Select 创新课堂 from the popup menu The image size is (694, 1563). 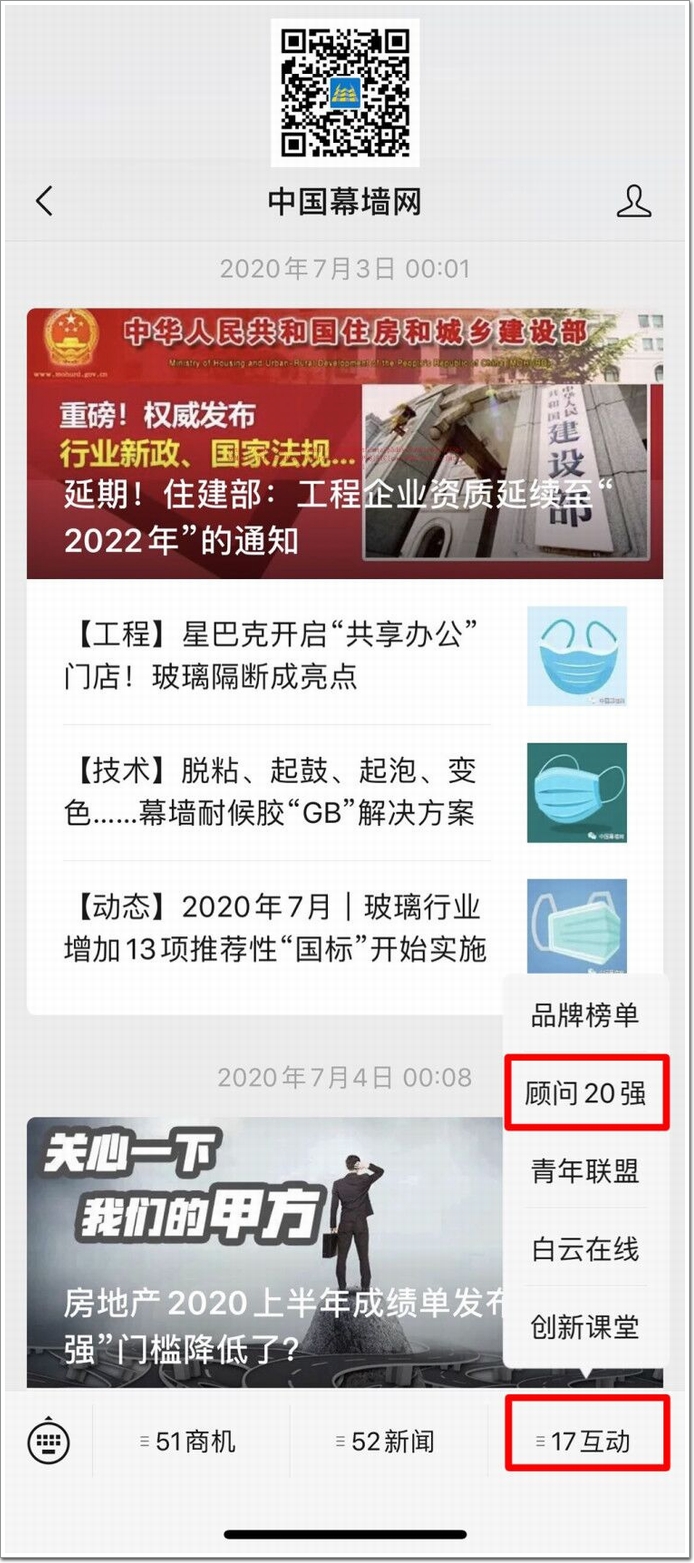point(585,1327)
